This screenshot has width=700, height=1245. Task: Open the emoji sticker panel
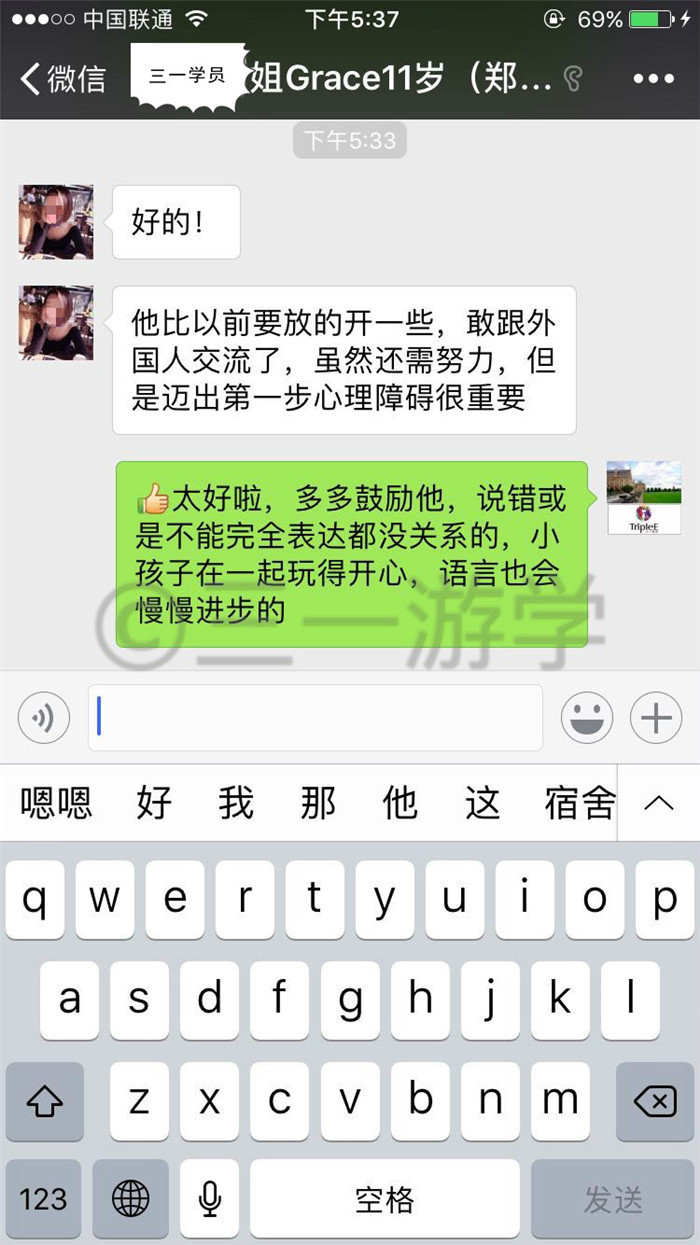pyautogui.click(x=587, y=717)
